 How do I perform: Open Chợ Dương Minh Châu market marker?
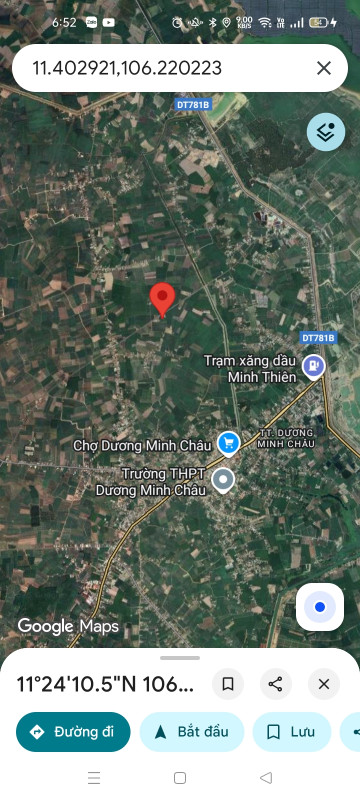pos(228,443)
